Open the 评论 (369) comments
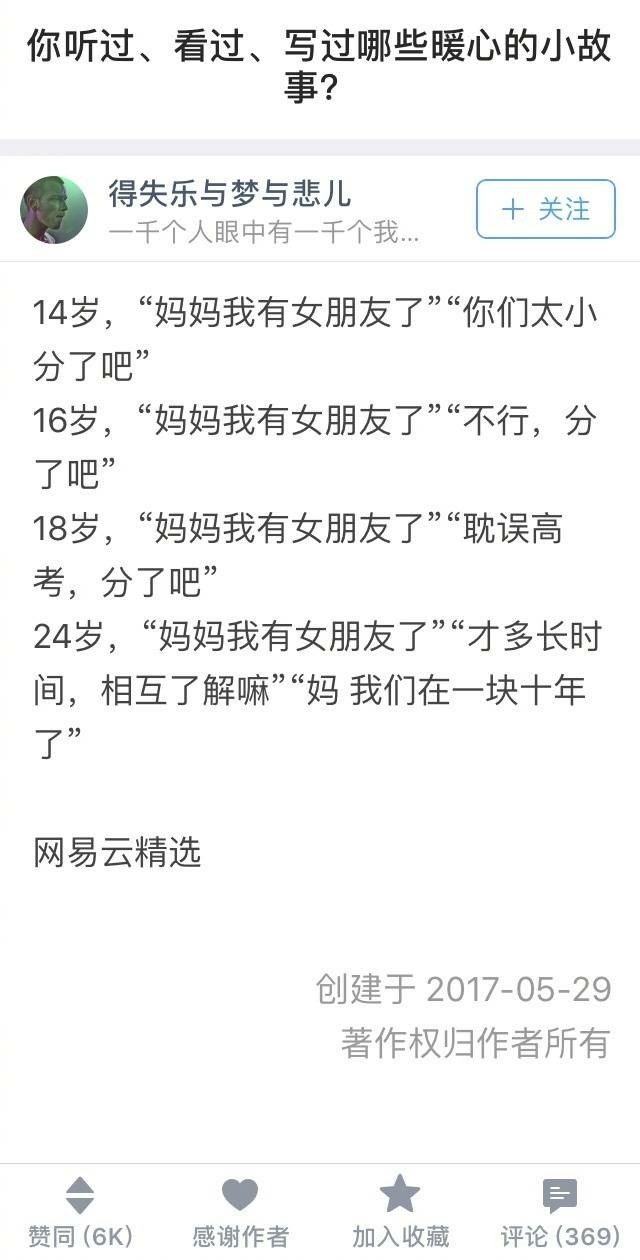This screenshot has width=640, height=1260. (560, 1211)
